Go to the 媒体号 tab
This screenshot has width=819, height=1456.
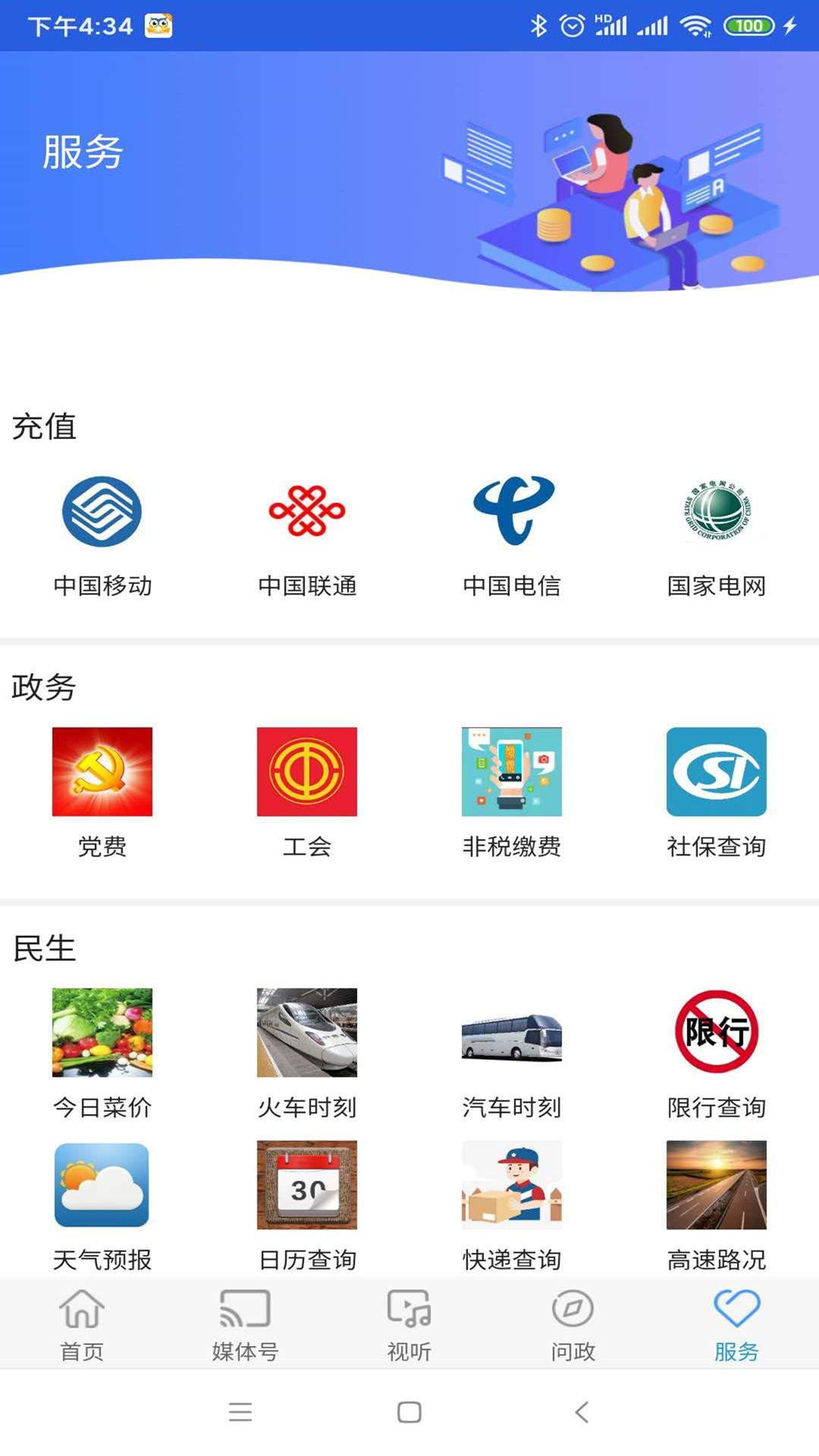(245, 1323)
